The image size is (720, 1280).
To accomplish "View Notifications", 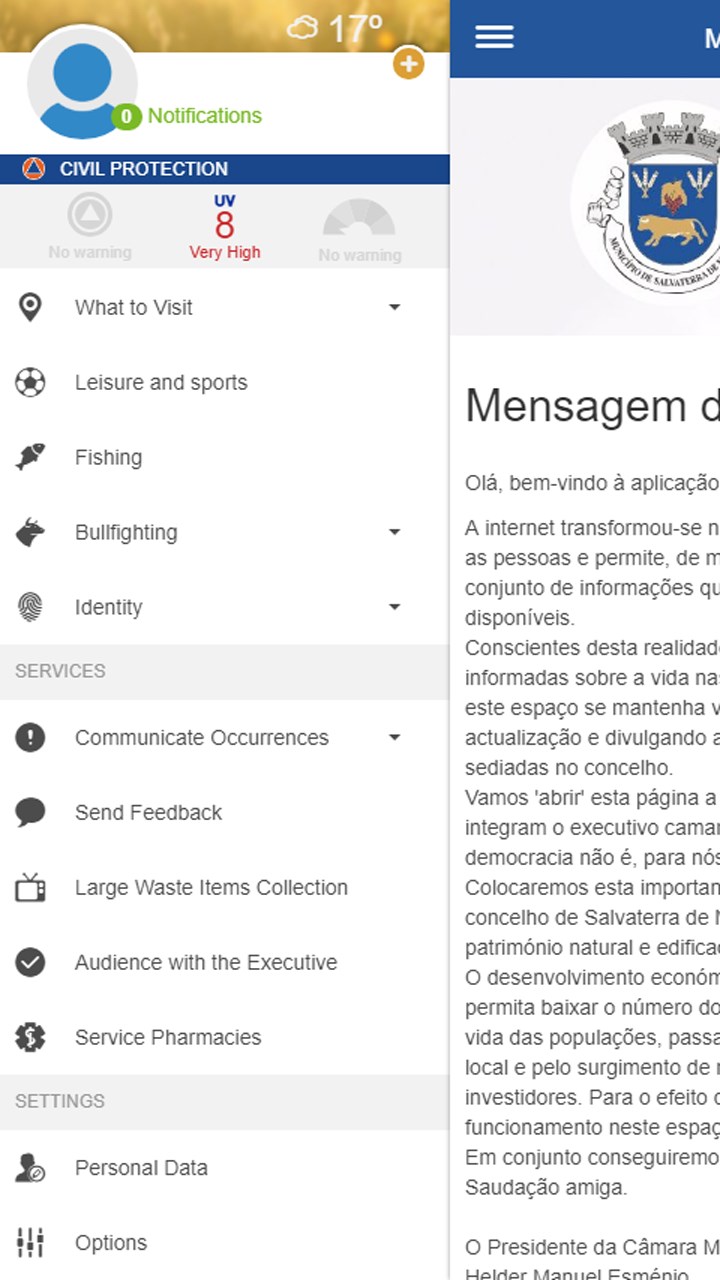I will [x=203, y=116].
